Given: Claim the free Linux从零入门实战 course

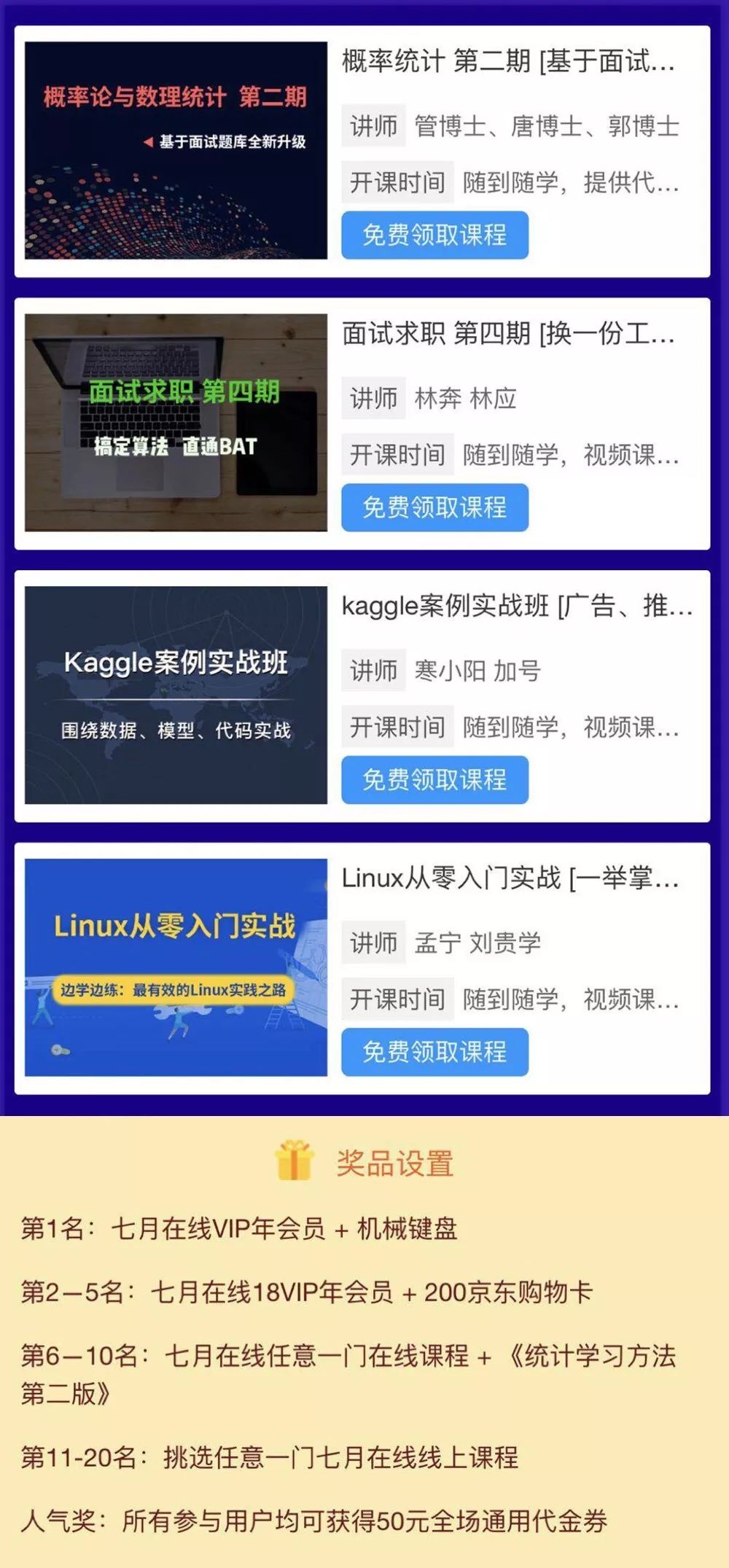Looking at the screenshot, I should point(434,1052).
